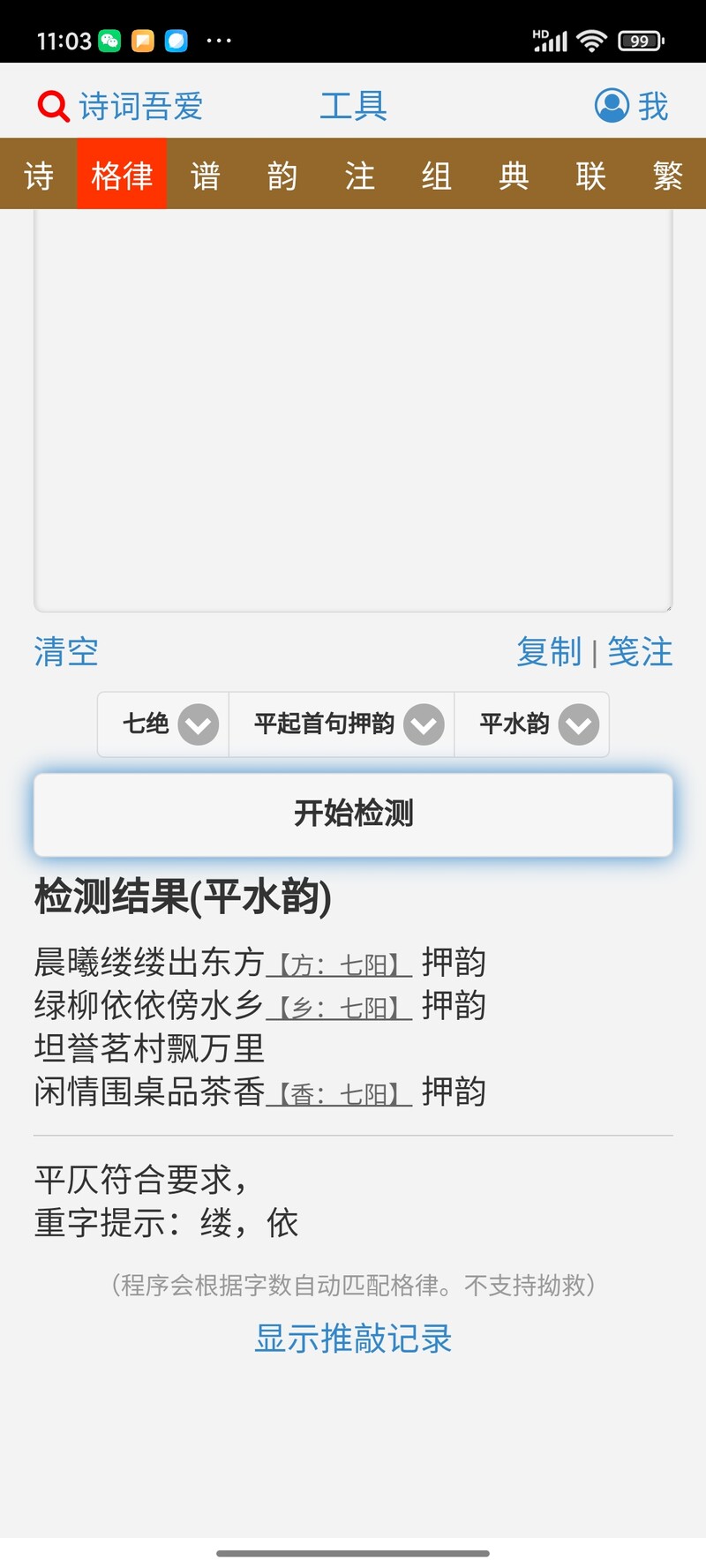Show 显示推敲记录 revision history
Image resolution: width=706 pixels, height=1568 pixels.
point(353,1339)
